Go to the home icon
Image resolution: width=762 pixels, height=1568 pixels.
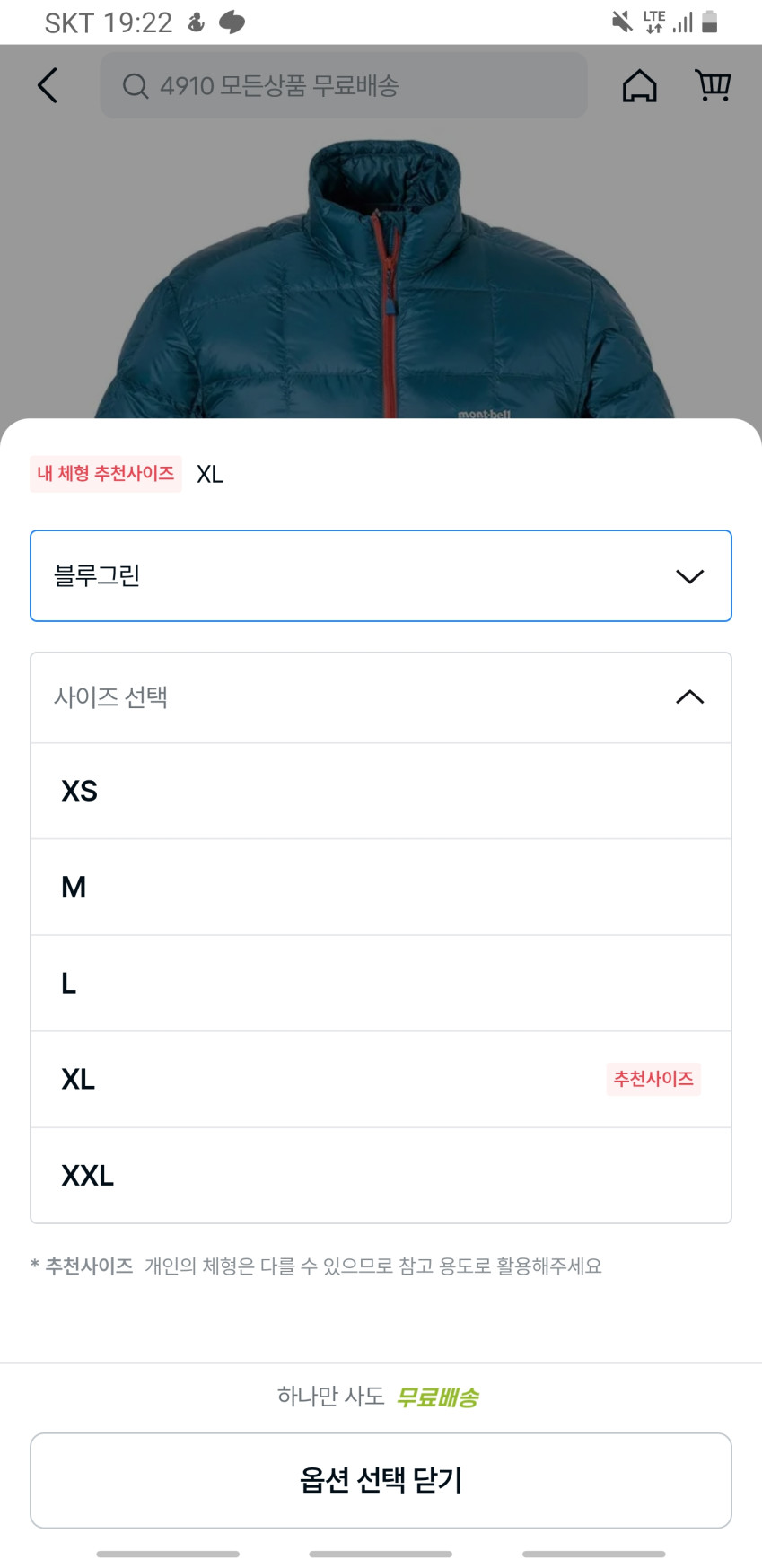coord(640,85)
